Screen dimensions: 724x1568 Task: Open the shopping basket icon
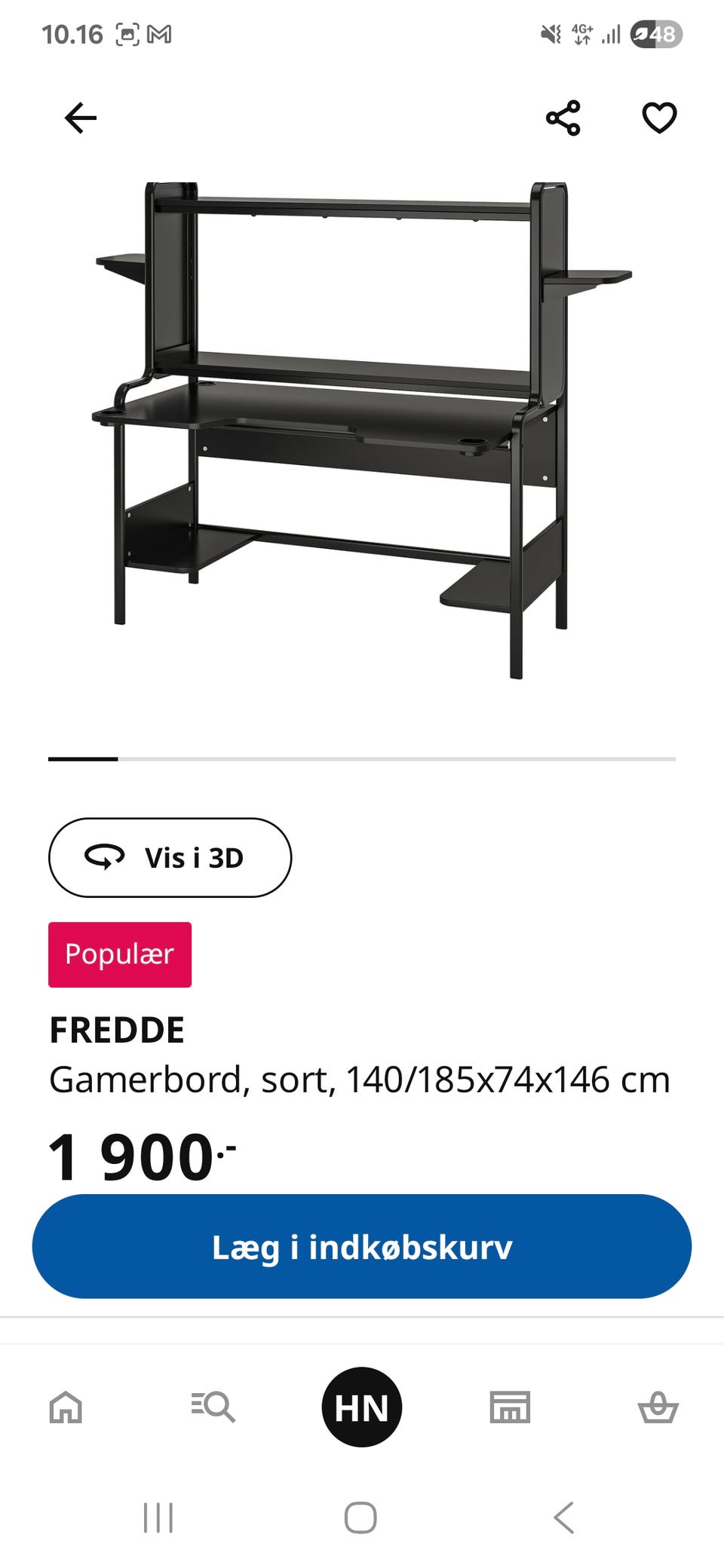coord(658,1407)
